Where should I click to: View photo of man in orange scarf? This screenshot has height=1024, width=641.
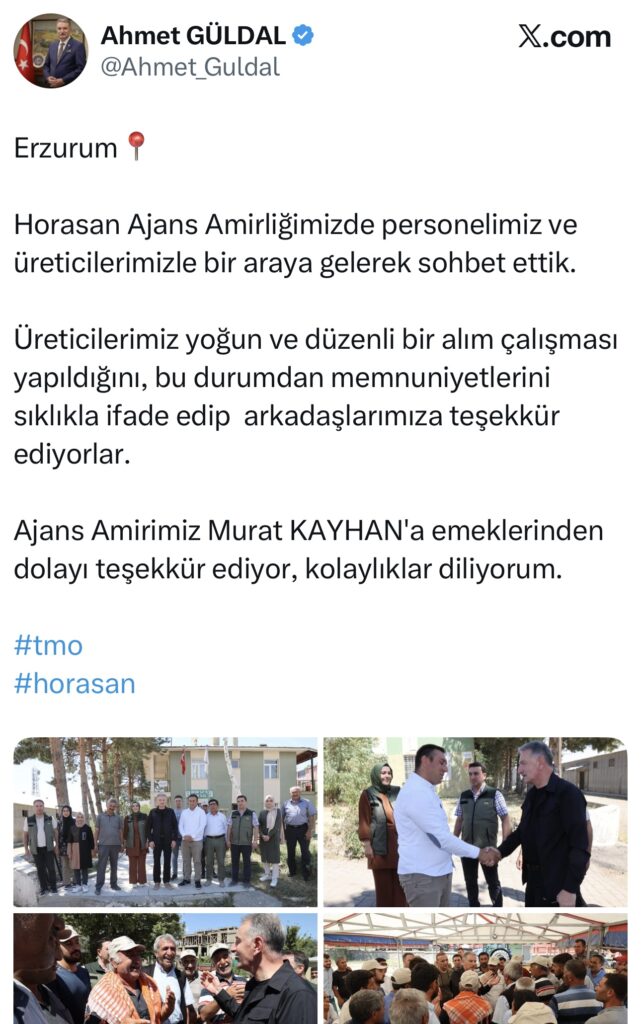pos(165,968)
